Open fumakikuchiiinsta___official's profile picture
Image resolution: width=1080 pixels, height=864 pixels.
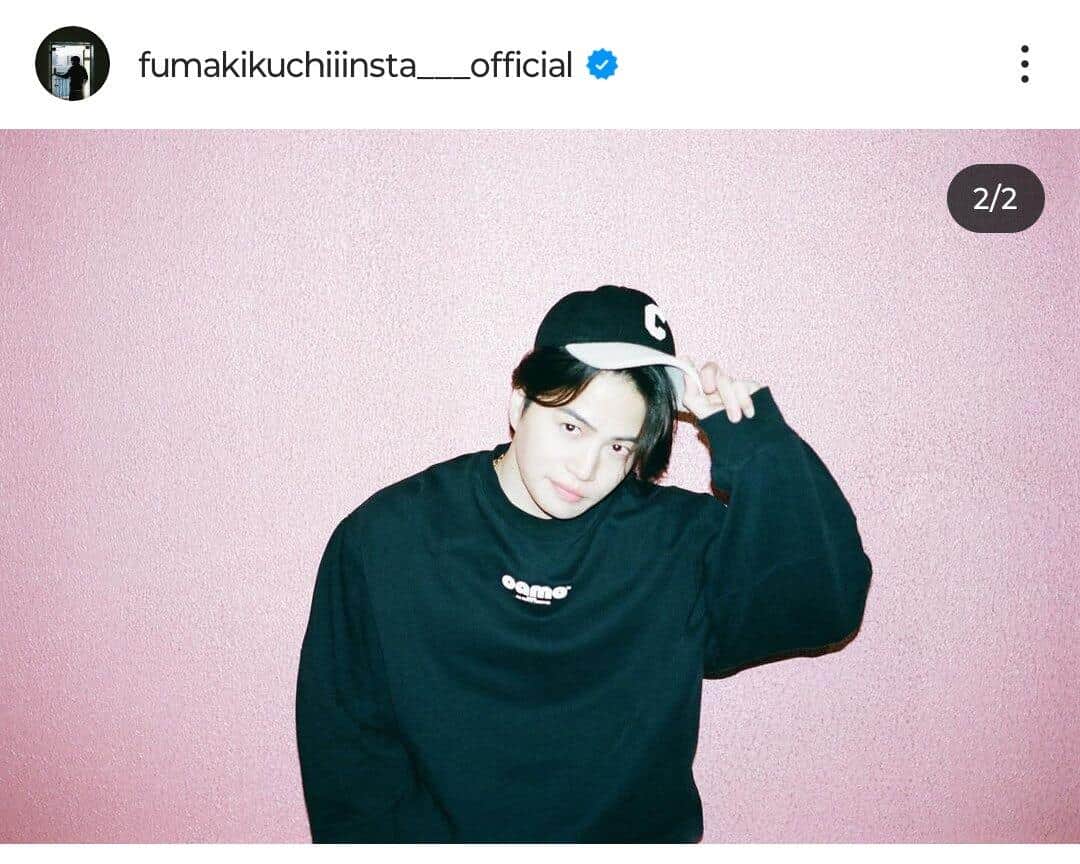coord(72,64)
